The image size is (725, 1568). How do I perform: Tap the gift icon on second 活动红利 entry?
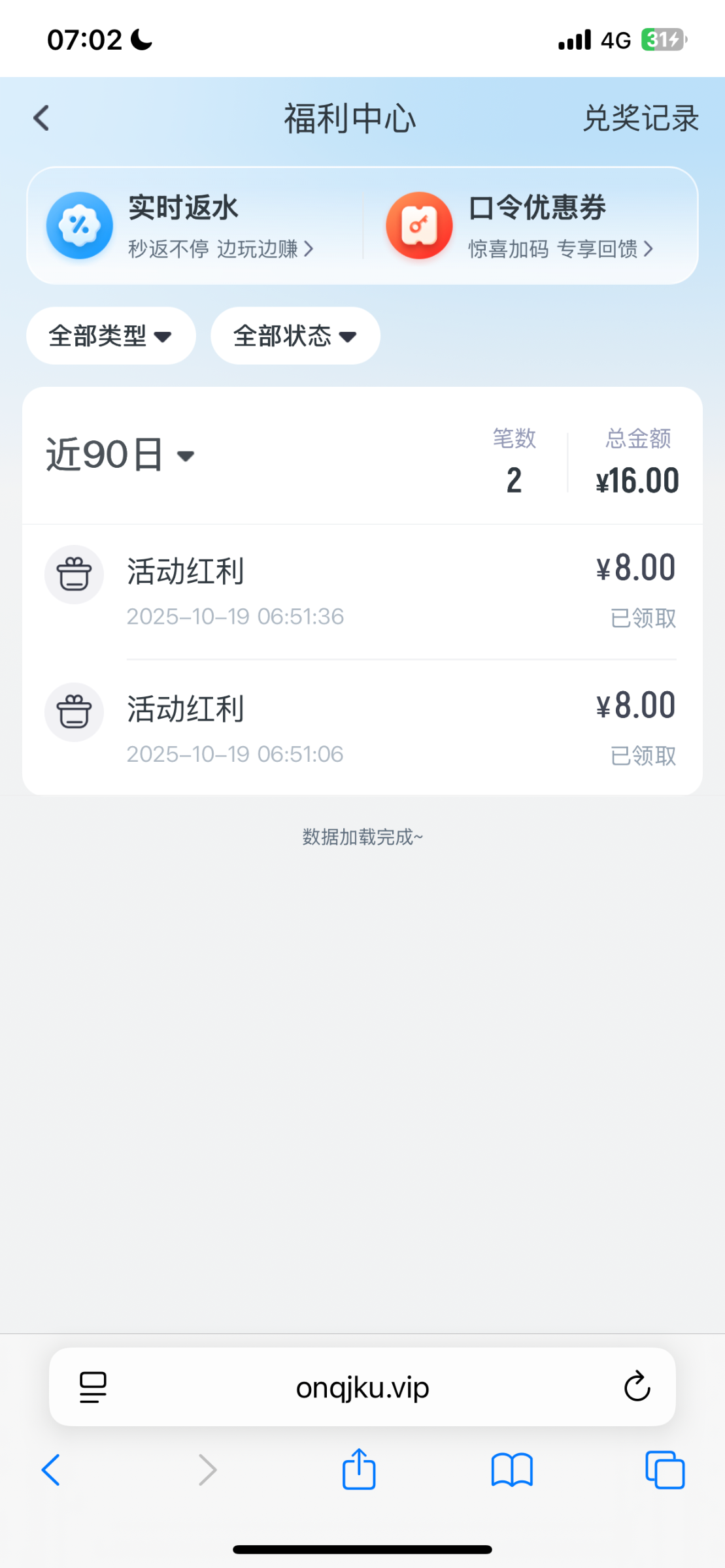point(74,712)
